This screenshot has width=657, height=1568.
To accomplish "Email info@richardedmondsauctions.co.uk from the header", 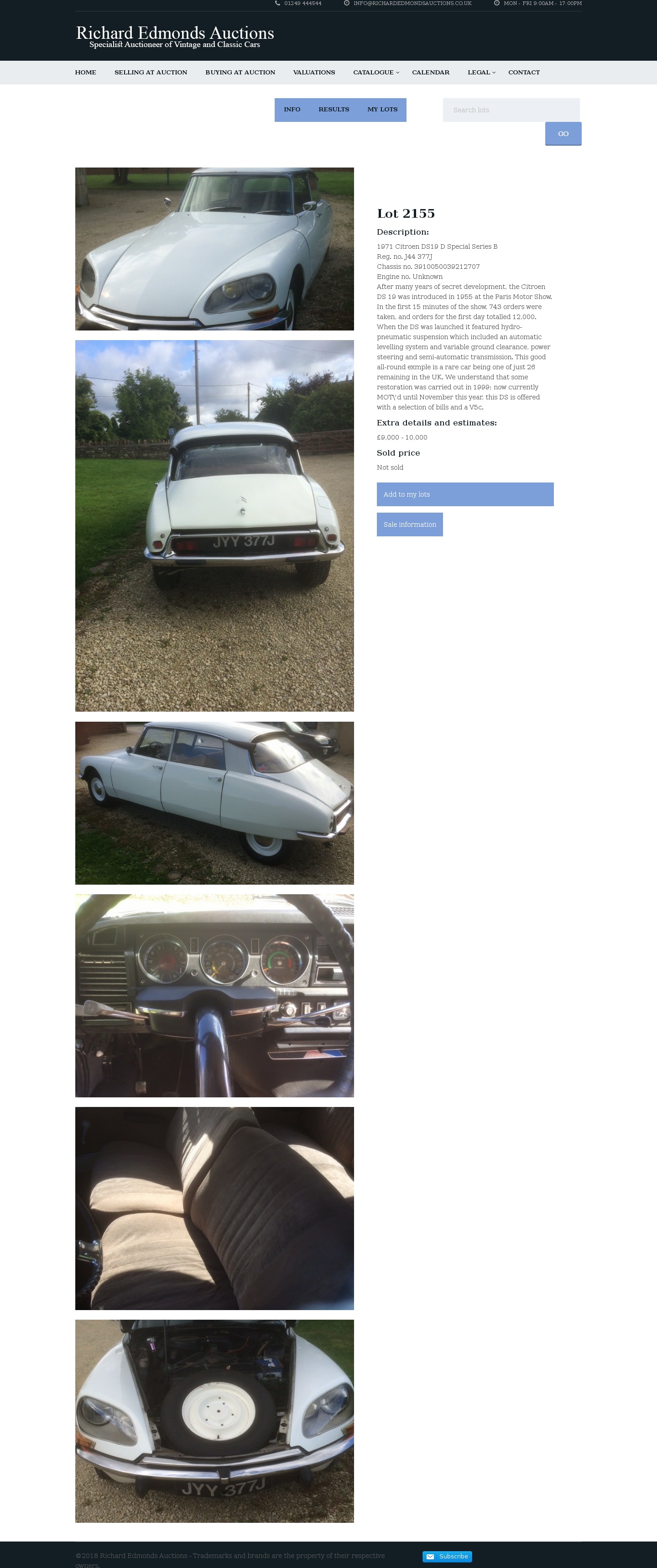I will 412,4.
